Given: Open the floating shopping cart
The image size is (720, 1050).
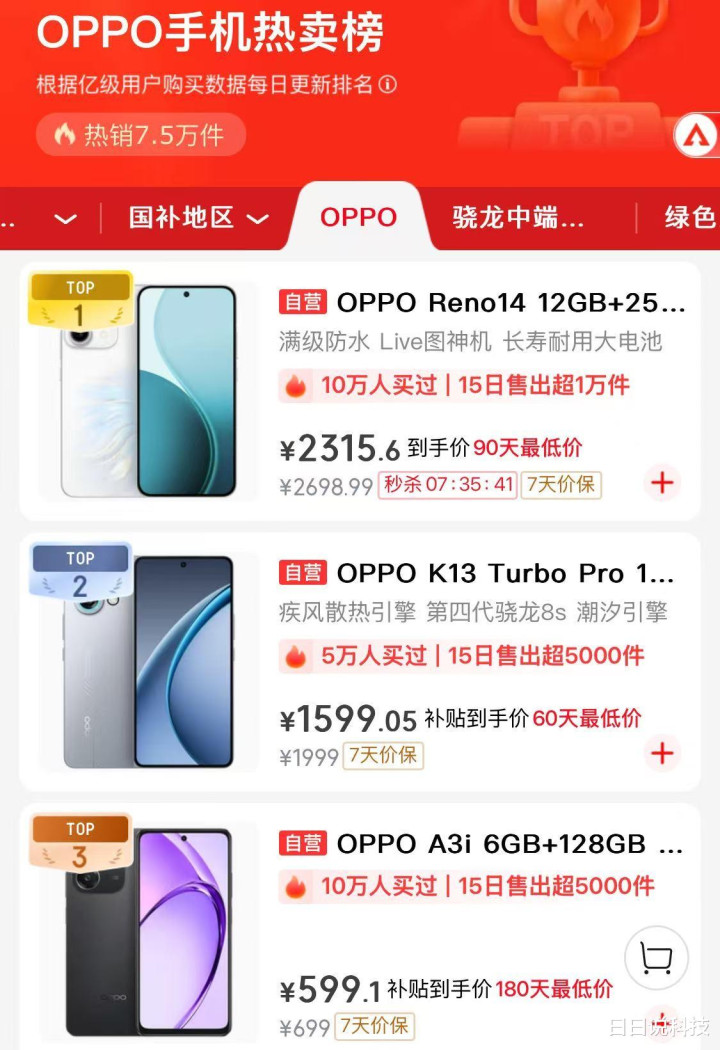Looking at the screenshot, I should coord(656,958).
